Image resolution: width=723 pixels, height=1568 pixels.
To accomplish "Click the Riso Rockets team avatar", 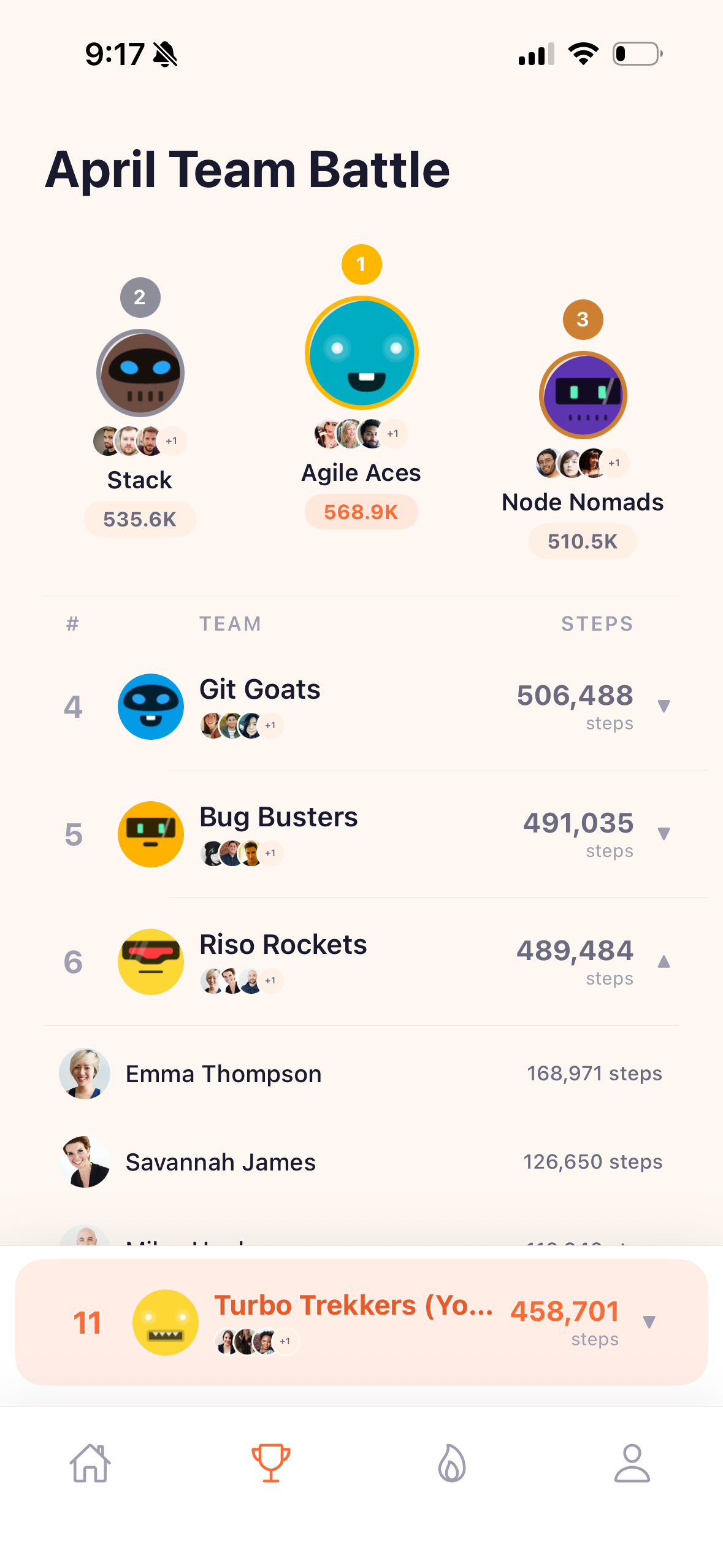I will pos(150,961).
